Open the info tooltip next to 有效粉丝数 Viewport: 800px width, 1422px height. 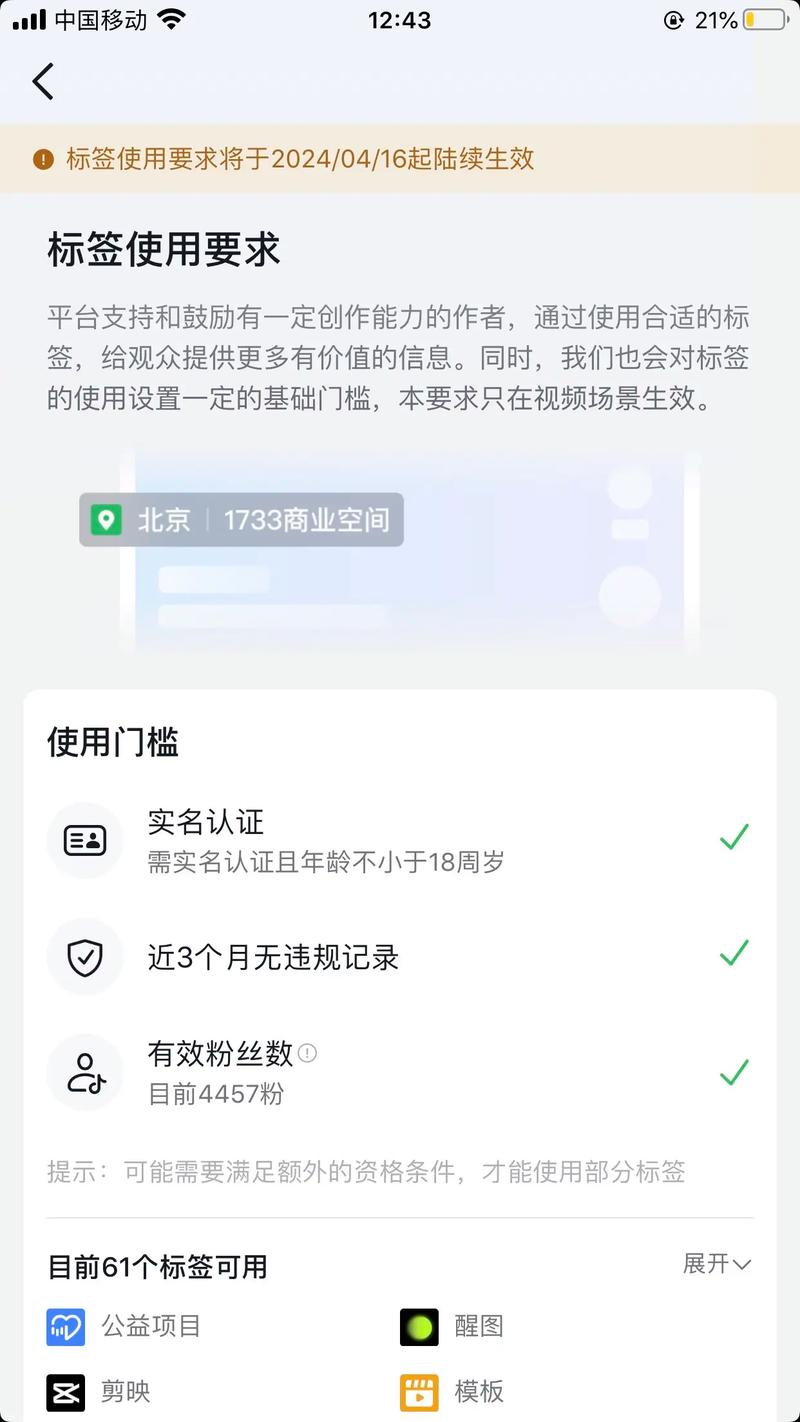309,1053
